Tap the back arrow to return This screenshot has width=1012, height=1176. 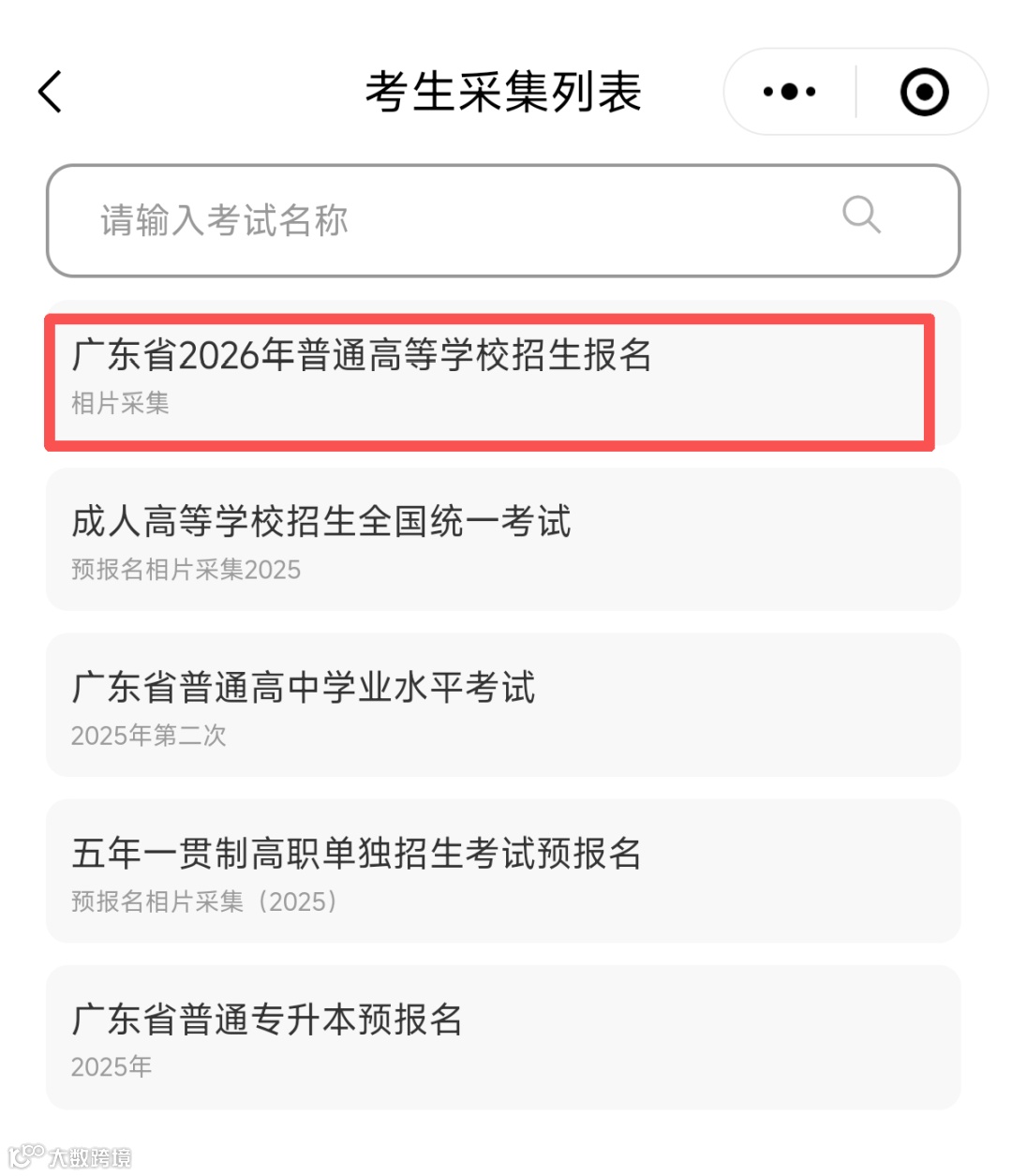(x=51, y=92)
